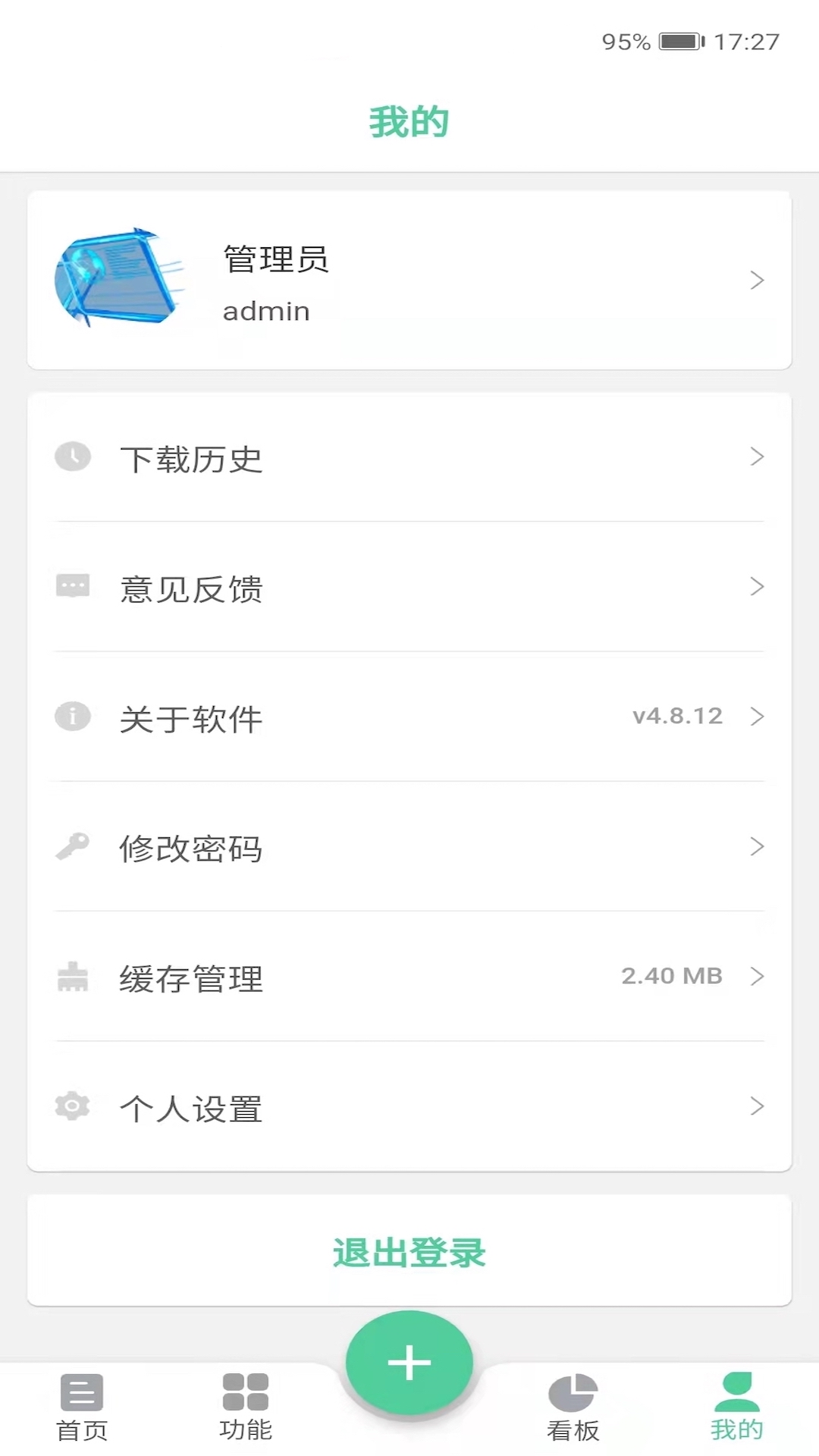Expand the profile row chevron
Screen dimensions: 819x1456
(x=758, y=281)
